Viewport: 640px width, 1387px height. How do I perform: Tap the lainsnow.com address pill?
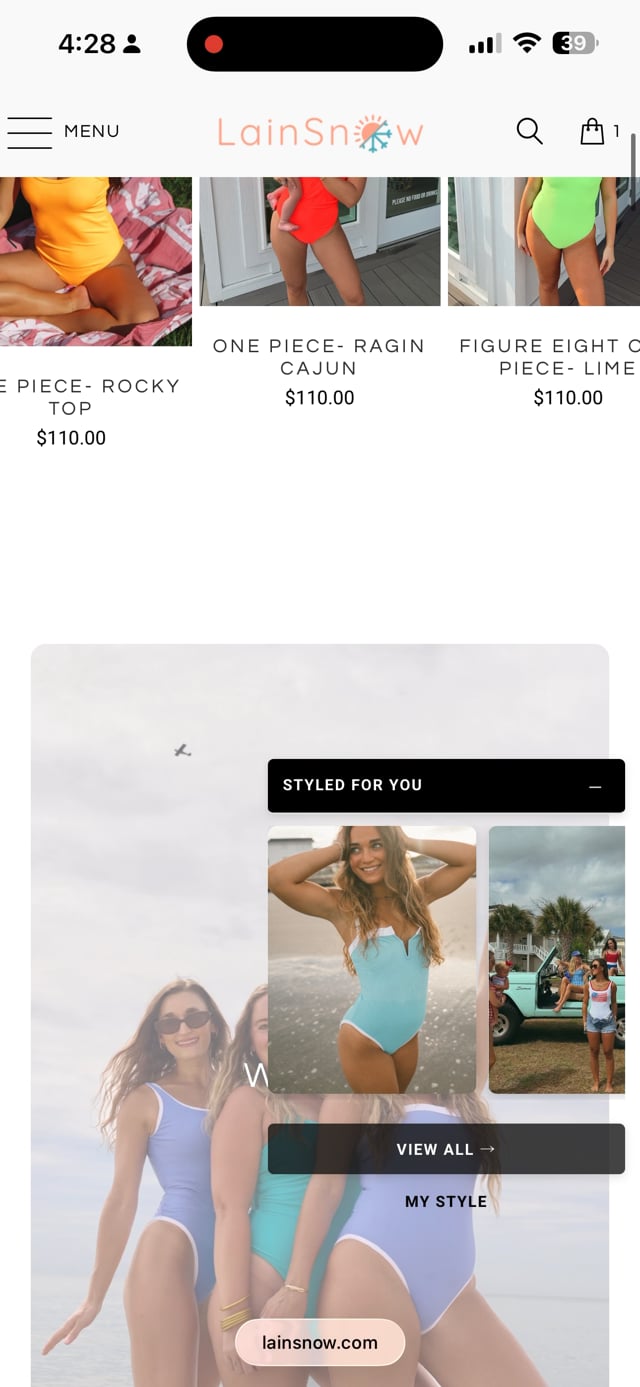tap(320, 1342)
